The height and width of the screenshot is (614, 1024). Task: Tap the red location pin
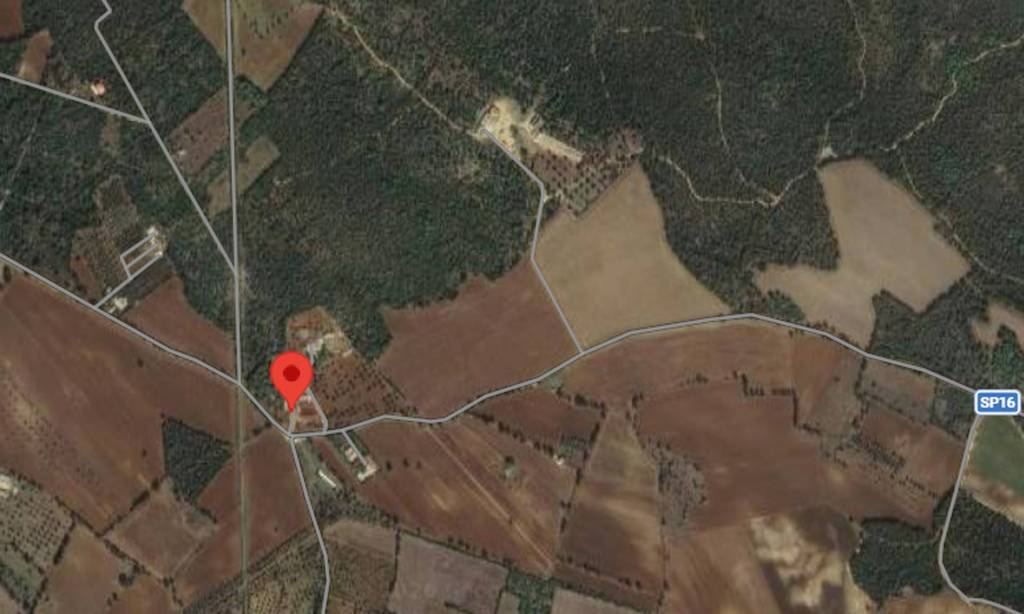click(x=291, y=377)
